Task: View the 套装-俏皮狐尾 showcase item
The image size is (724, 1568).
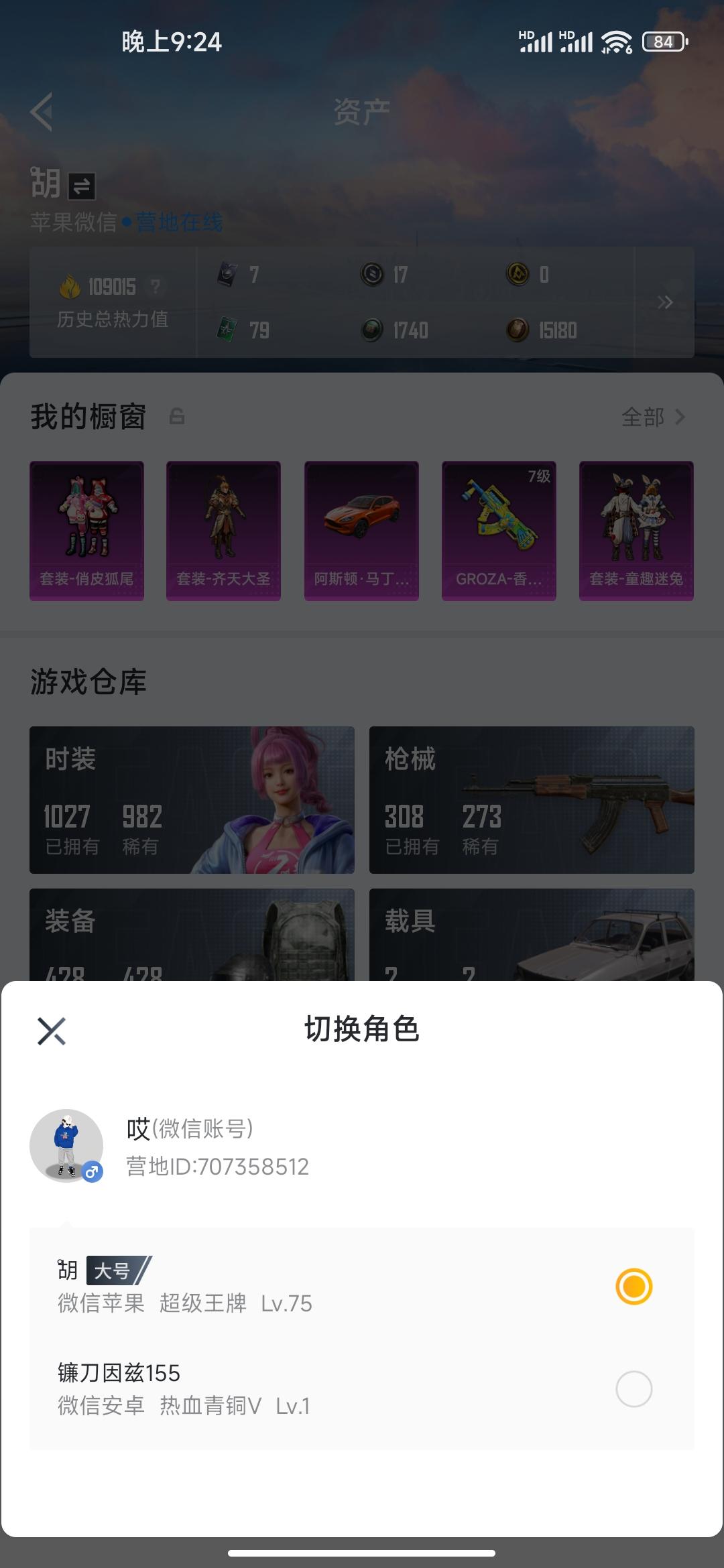Action: 86,529
